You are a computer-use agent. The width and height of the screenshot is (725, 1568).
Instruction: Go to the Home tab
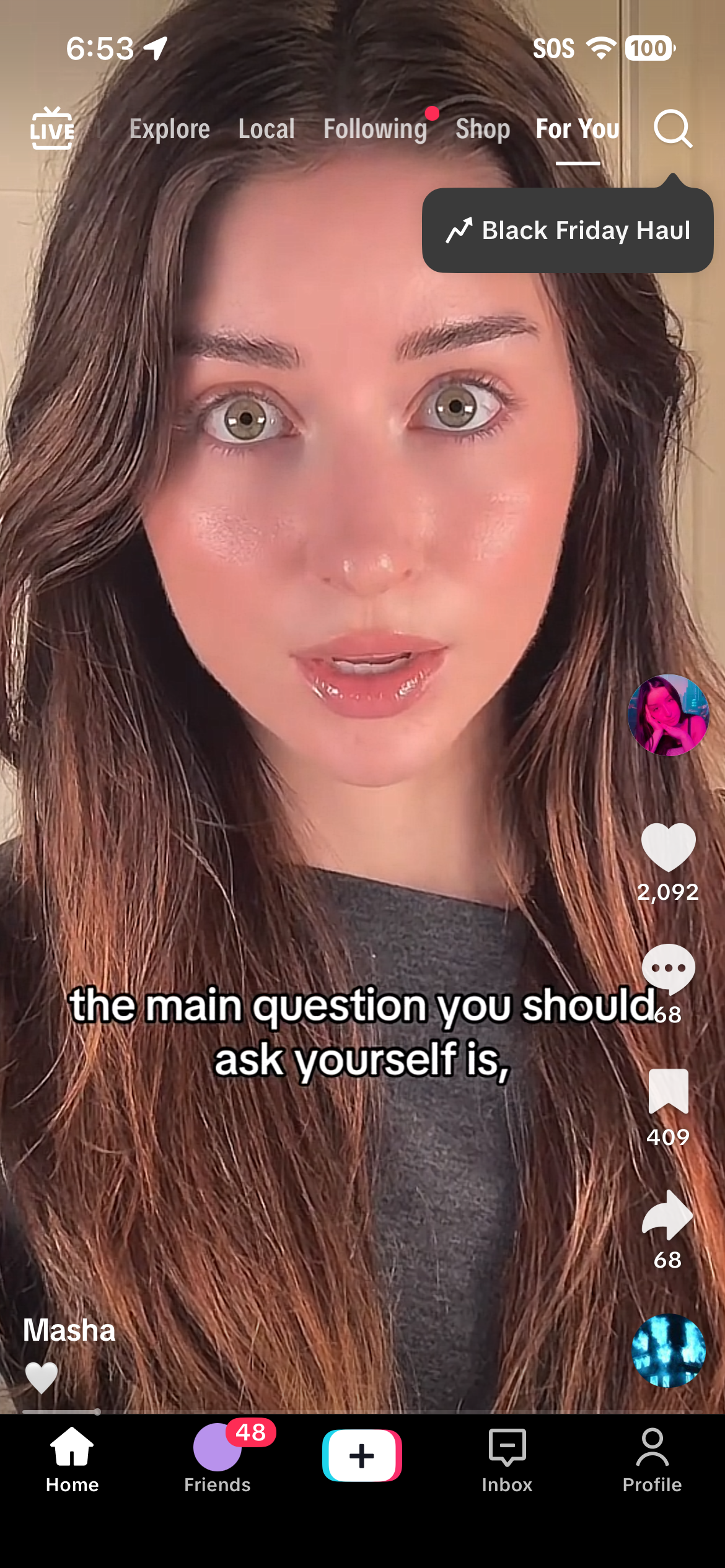pos(72,1458)
